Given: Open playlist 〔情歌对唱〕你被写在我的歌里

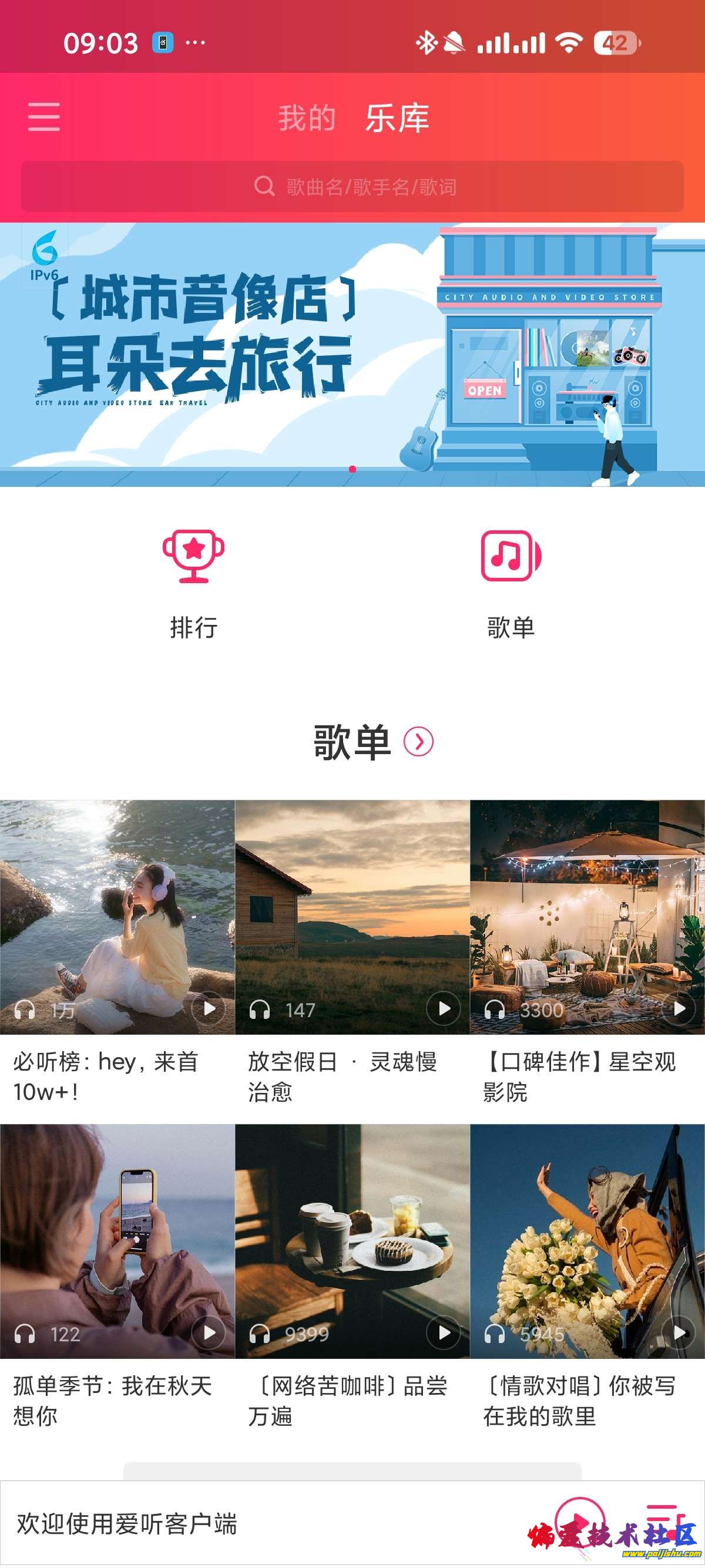Looking at the screenshot, I should tap(587, 1240).
